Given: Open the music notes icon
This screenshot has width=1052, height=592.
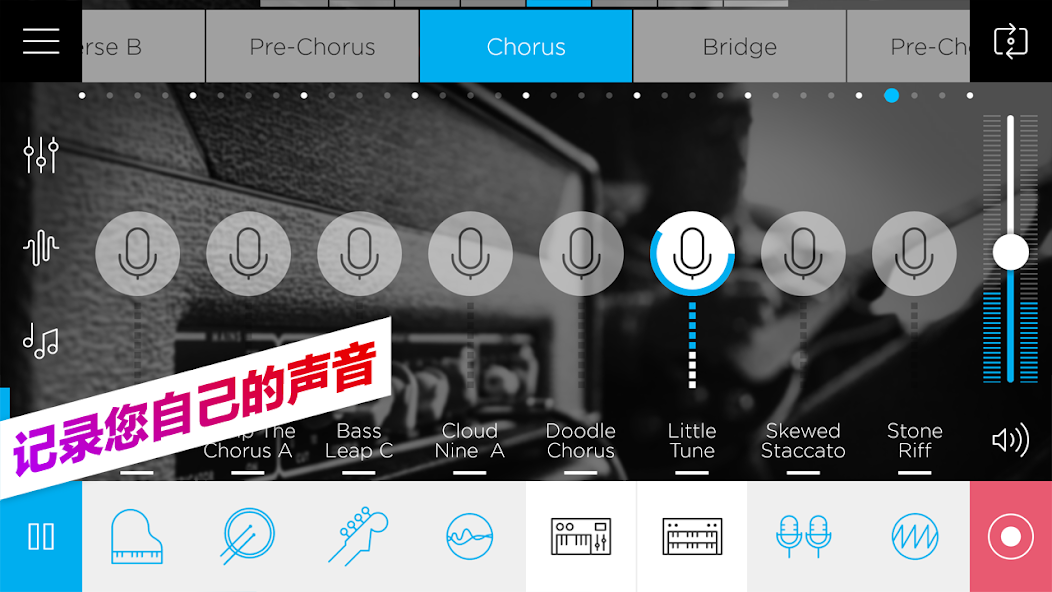Looking at the screenshot, I should pyautogui.click(x=41, y=341).
